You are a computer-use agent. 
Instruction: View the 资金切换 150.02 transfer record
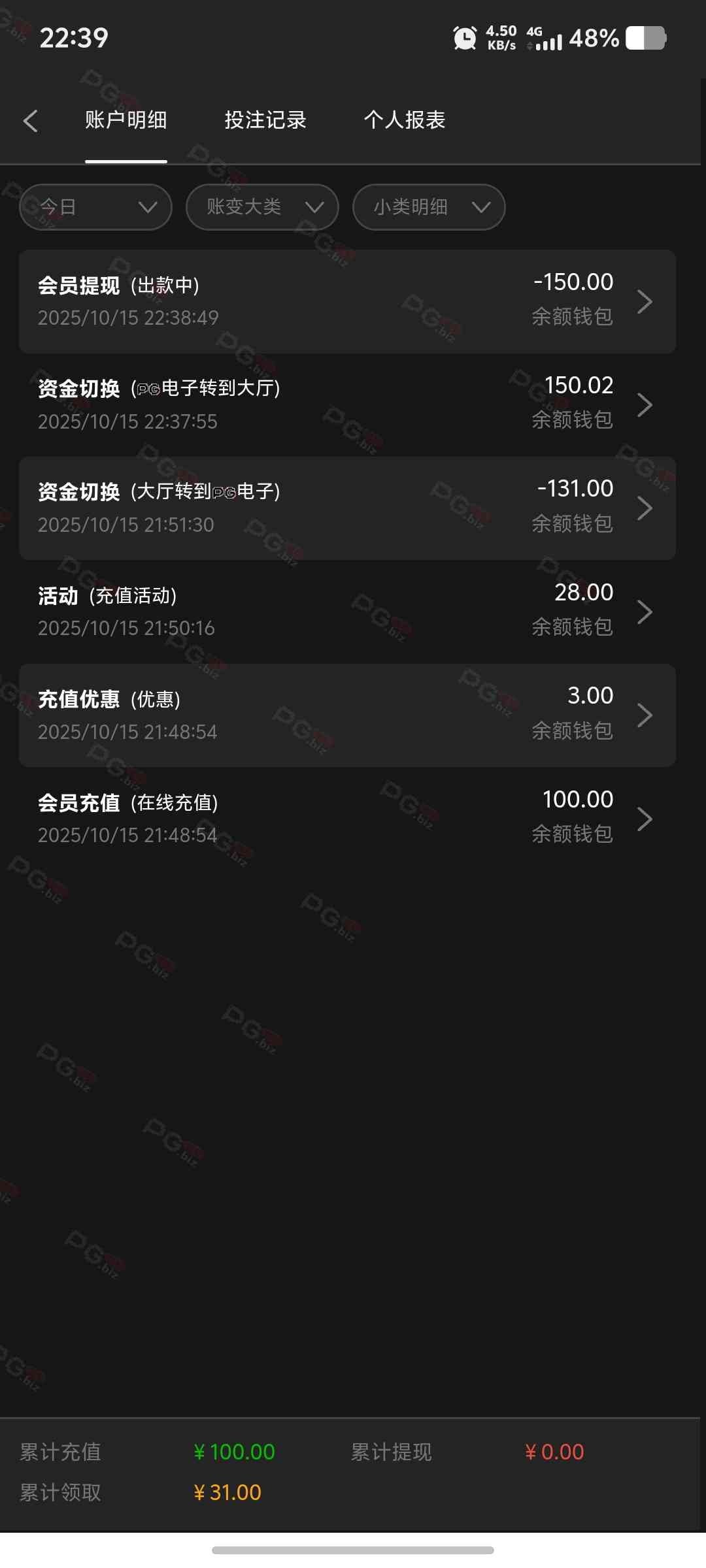(x=347, y=404)
